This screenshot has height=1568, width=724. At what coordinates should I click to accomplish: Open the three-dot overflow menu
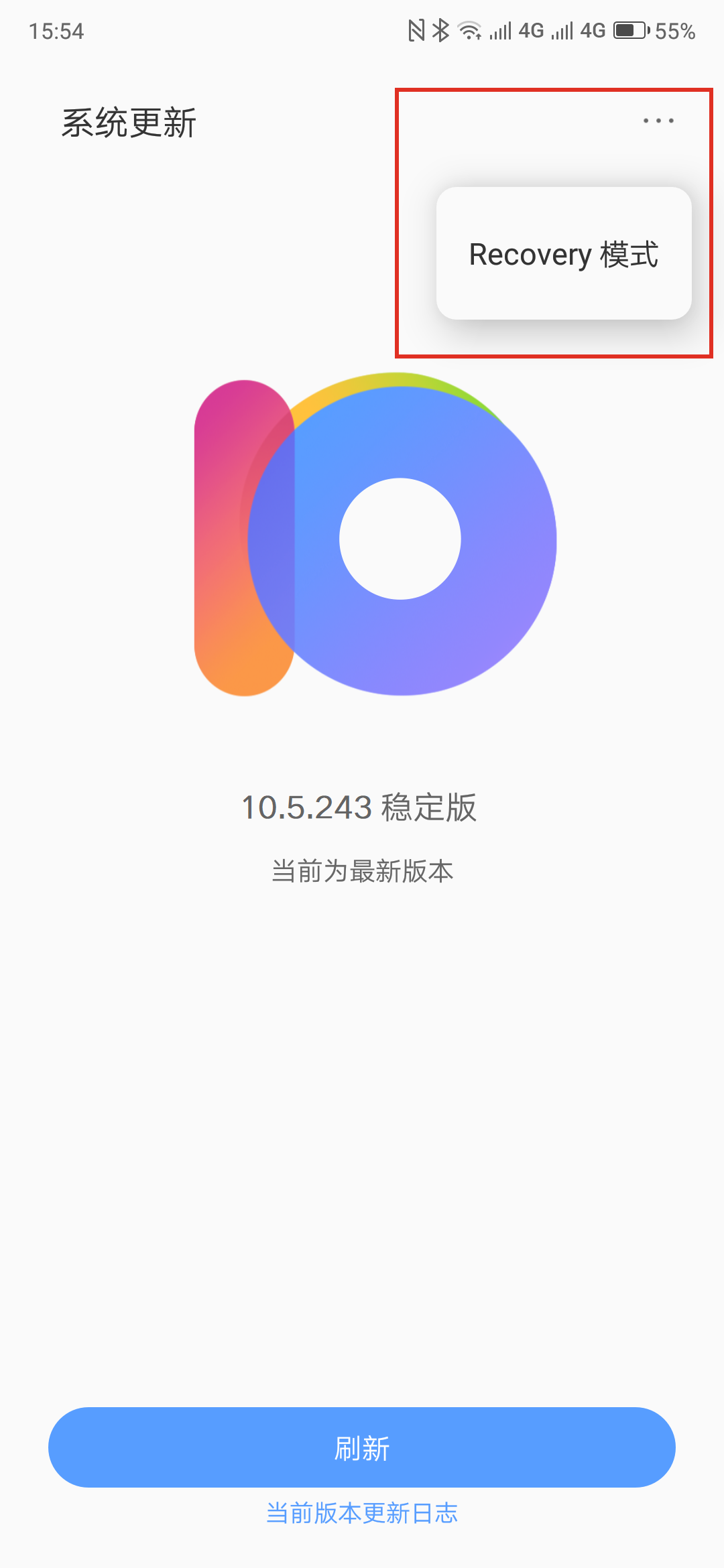[x=658, y=121]
